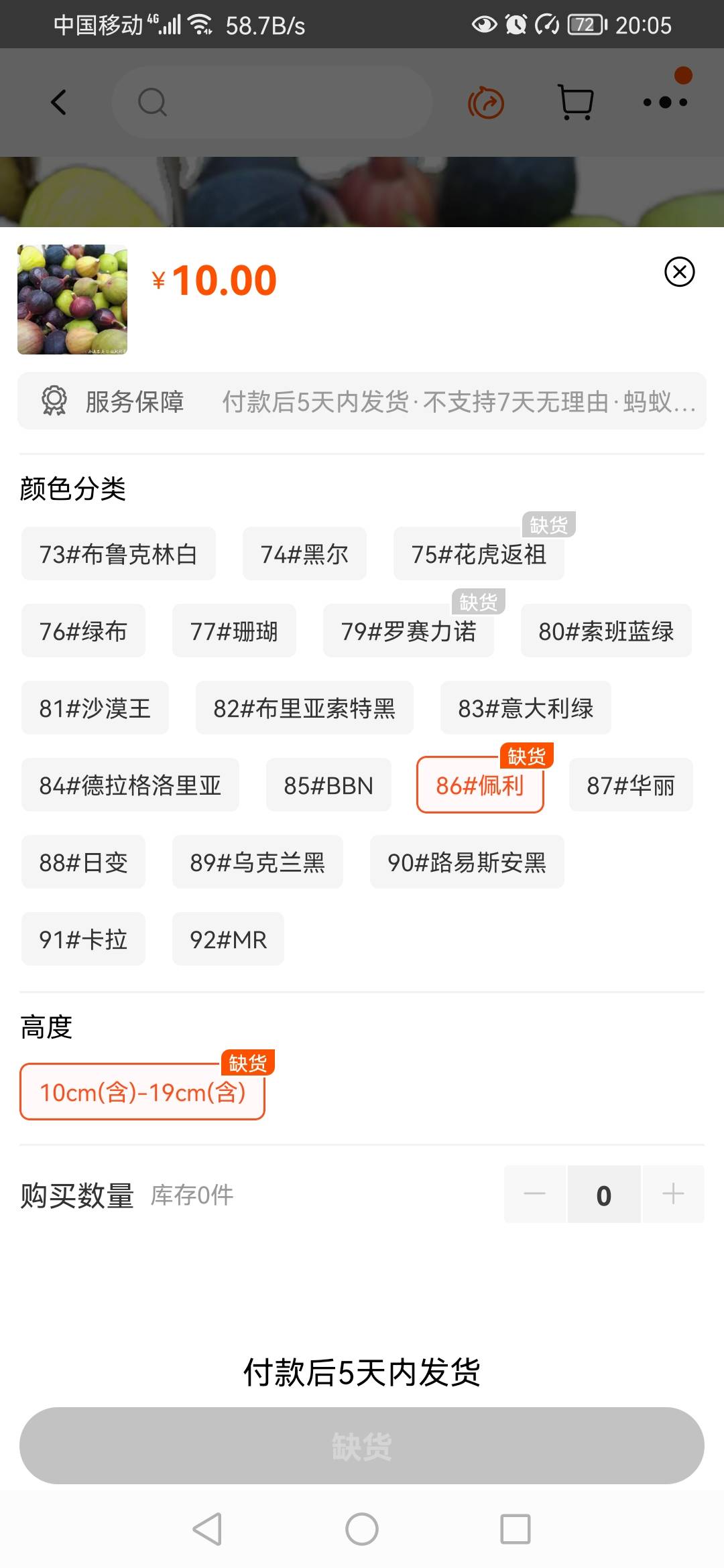Choose 80#索班蓝绿 variety
Screen dimensions: 724x1568
pos(606,631)
